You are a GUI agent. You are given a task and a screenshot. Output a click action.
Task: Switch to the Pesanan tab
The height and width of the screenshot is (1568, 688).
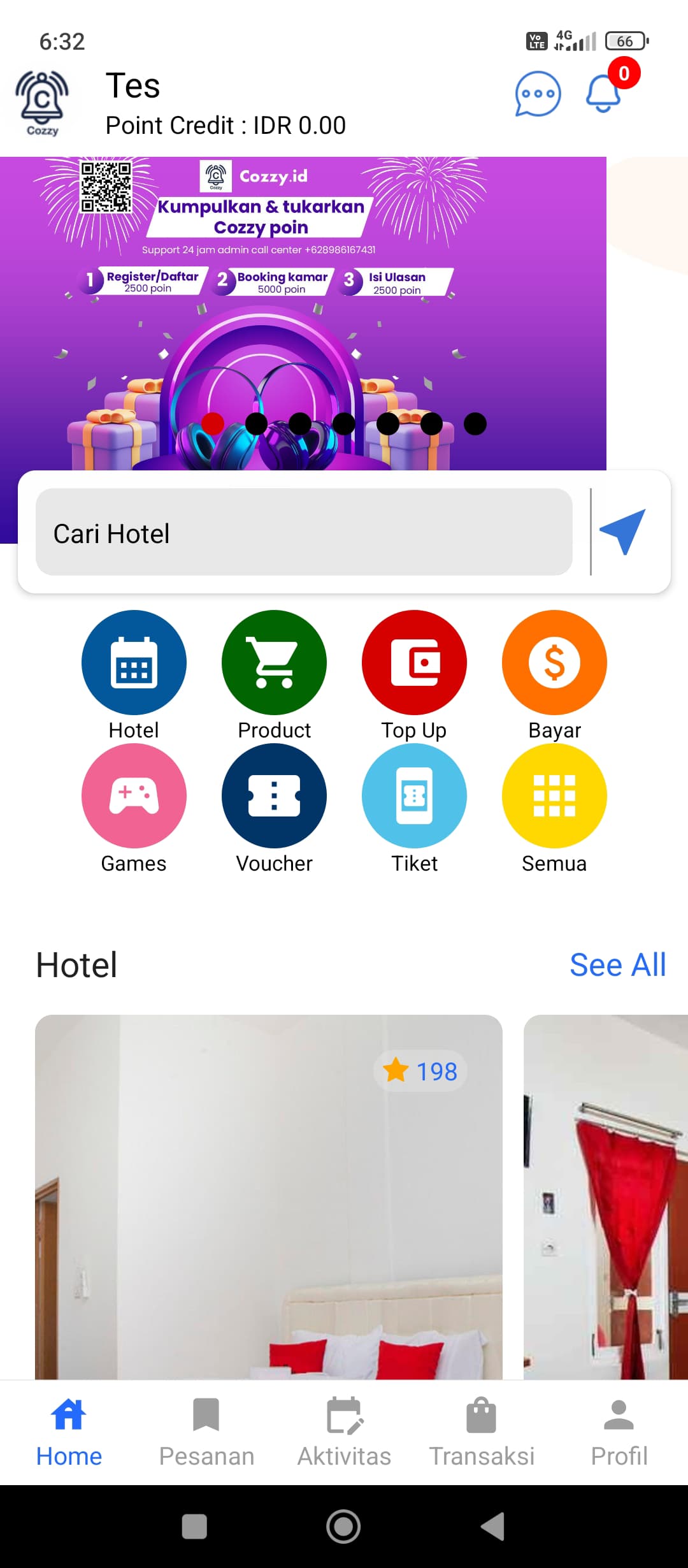[206, 1432]
